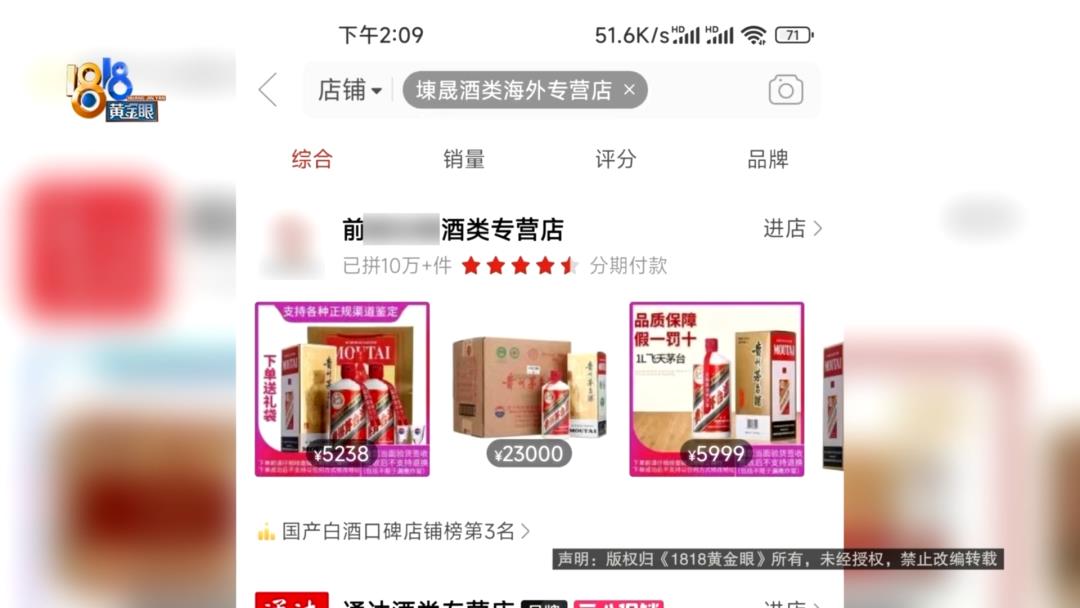The image size is (1080, 608).
Task: Open the camera image search
Action: tap(785, 90)
